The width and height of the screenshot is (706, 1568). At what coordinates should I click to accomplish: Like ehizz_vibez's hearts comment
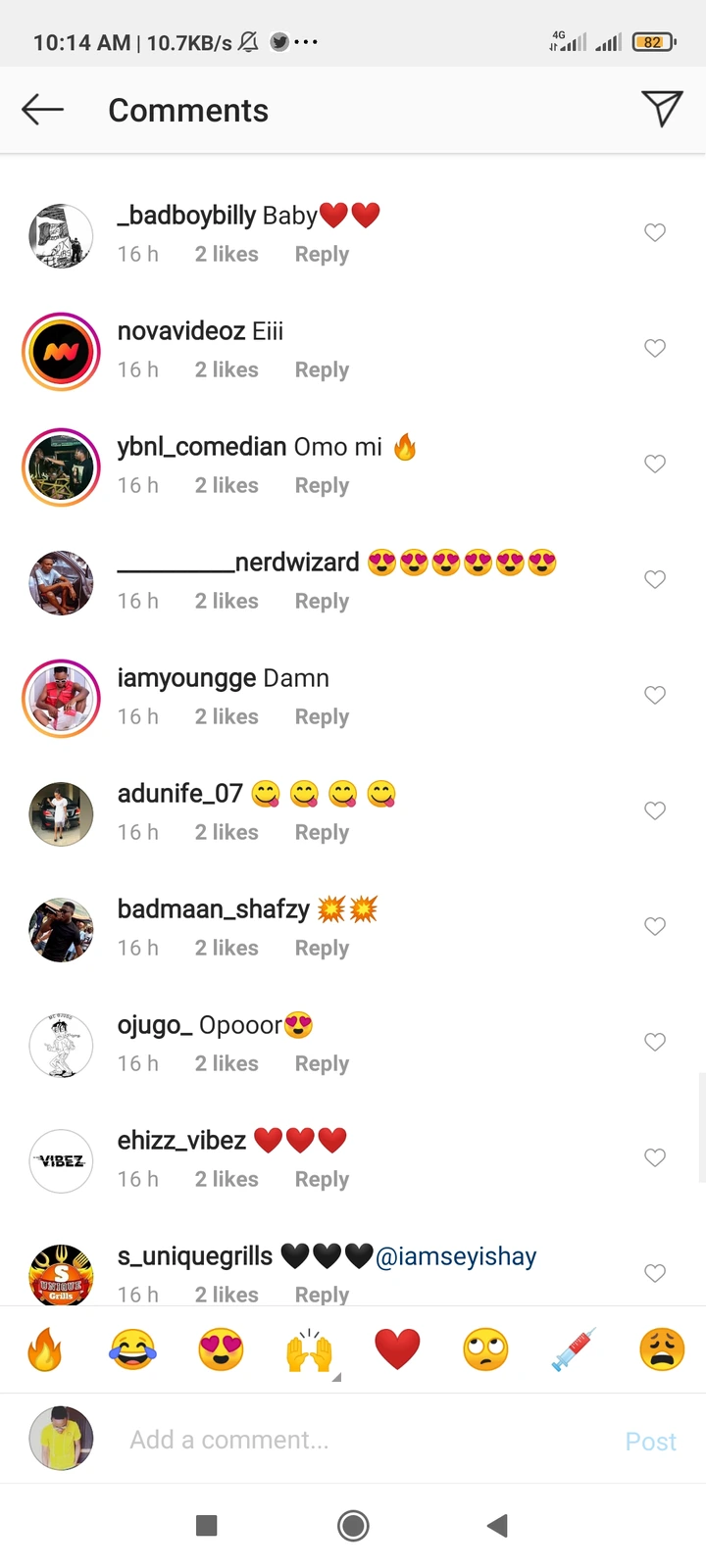[x=655, y=1157]
